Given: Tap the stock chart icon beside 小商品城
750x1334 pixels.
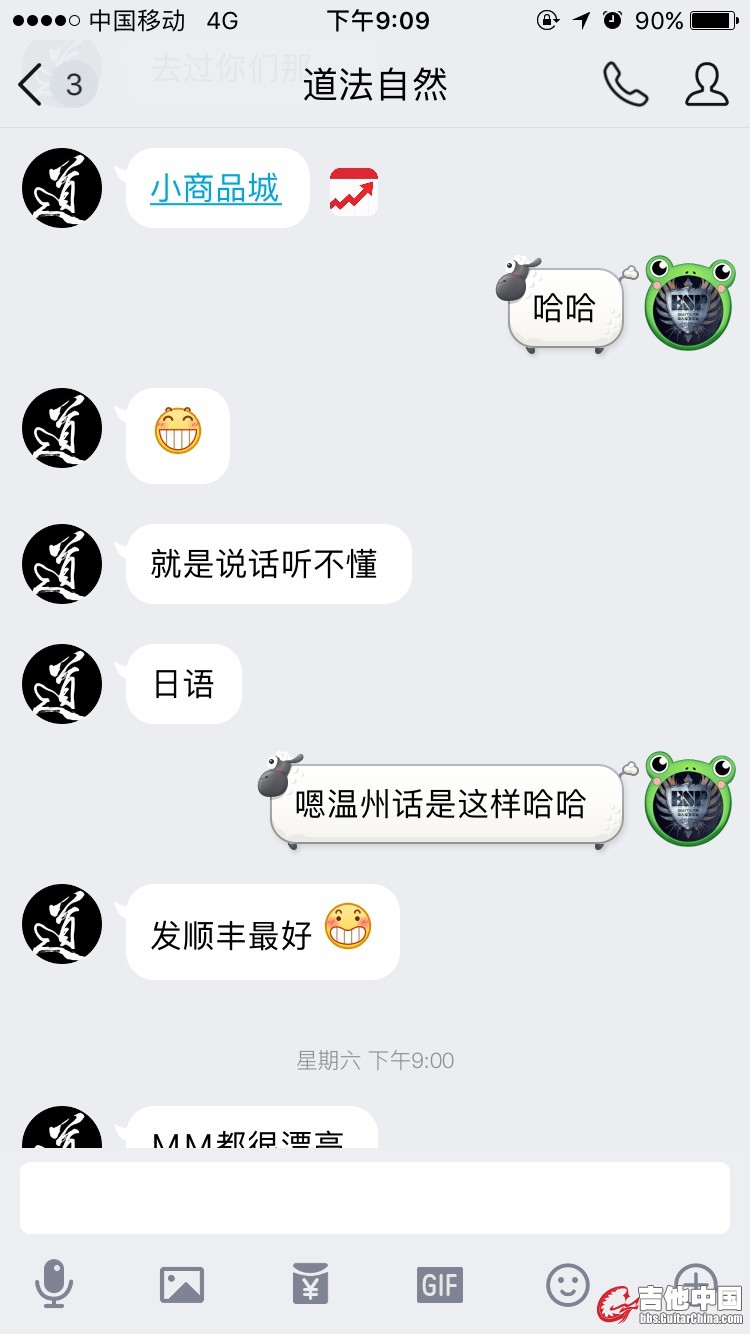Looking at the screenshot, I should (354, 190).
